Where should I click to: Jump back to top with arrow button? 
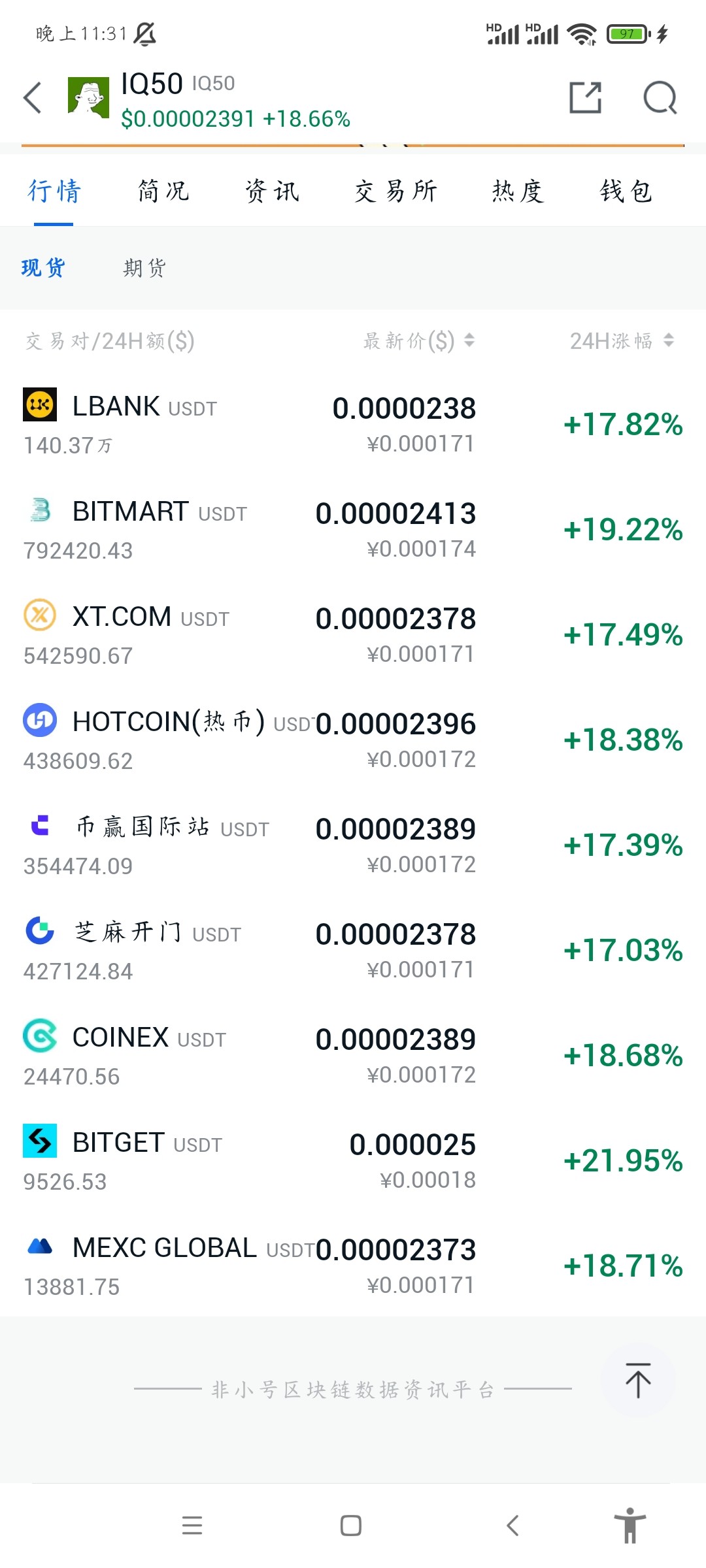[638, 1380]
